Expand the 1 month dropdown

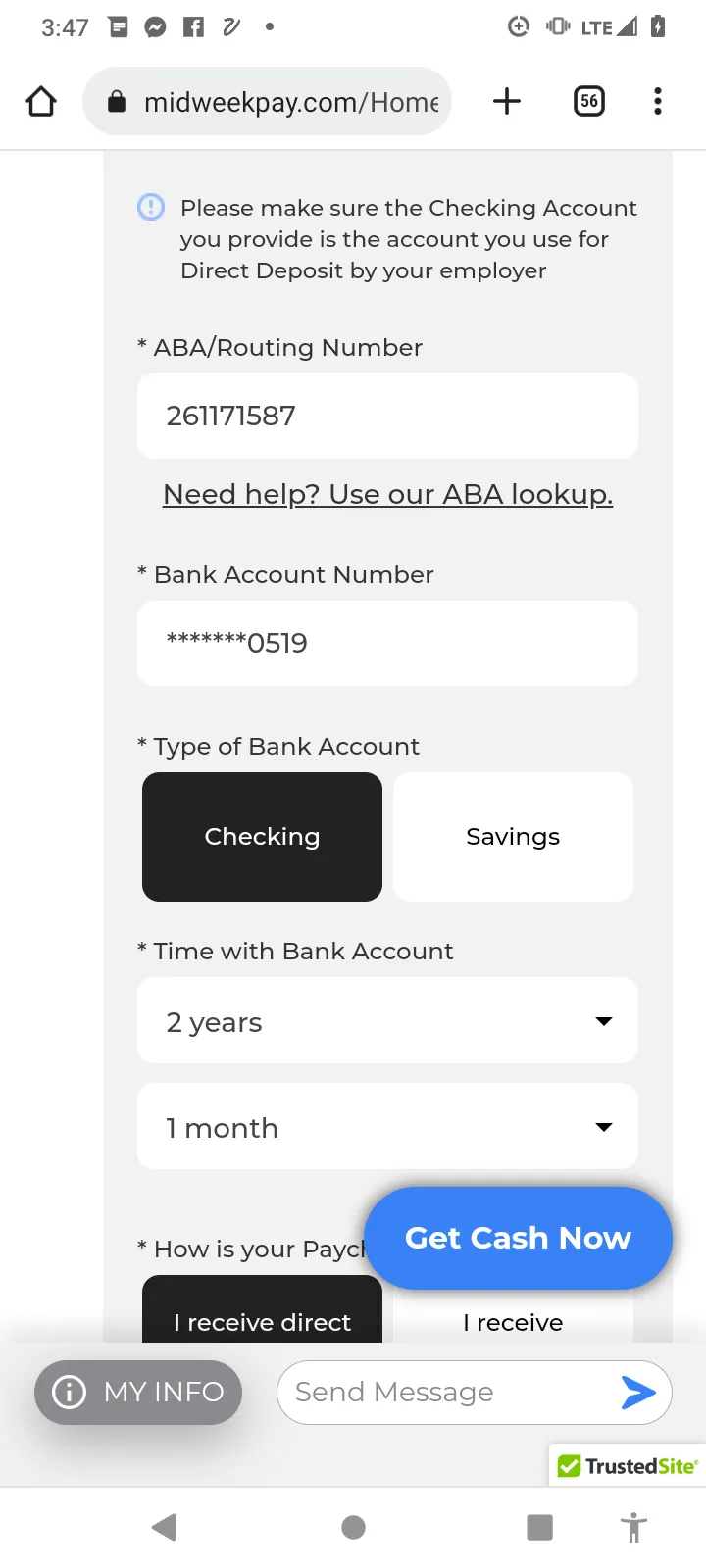click(x=387, y=1127)
